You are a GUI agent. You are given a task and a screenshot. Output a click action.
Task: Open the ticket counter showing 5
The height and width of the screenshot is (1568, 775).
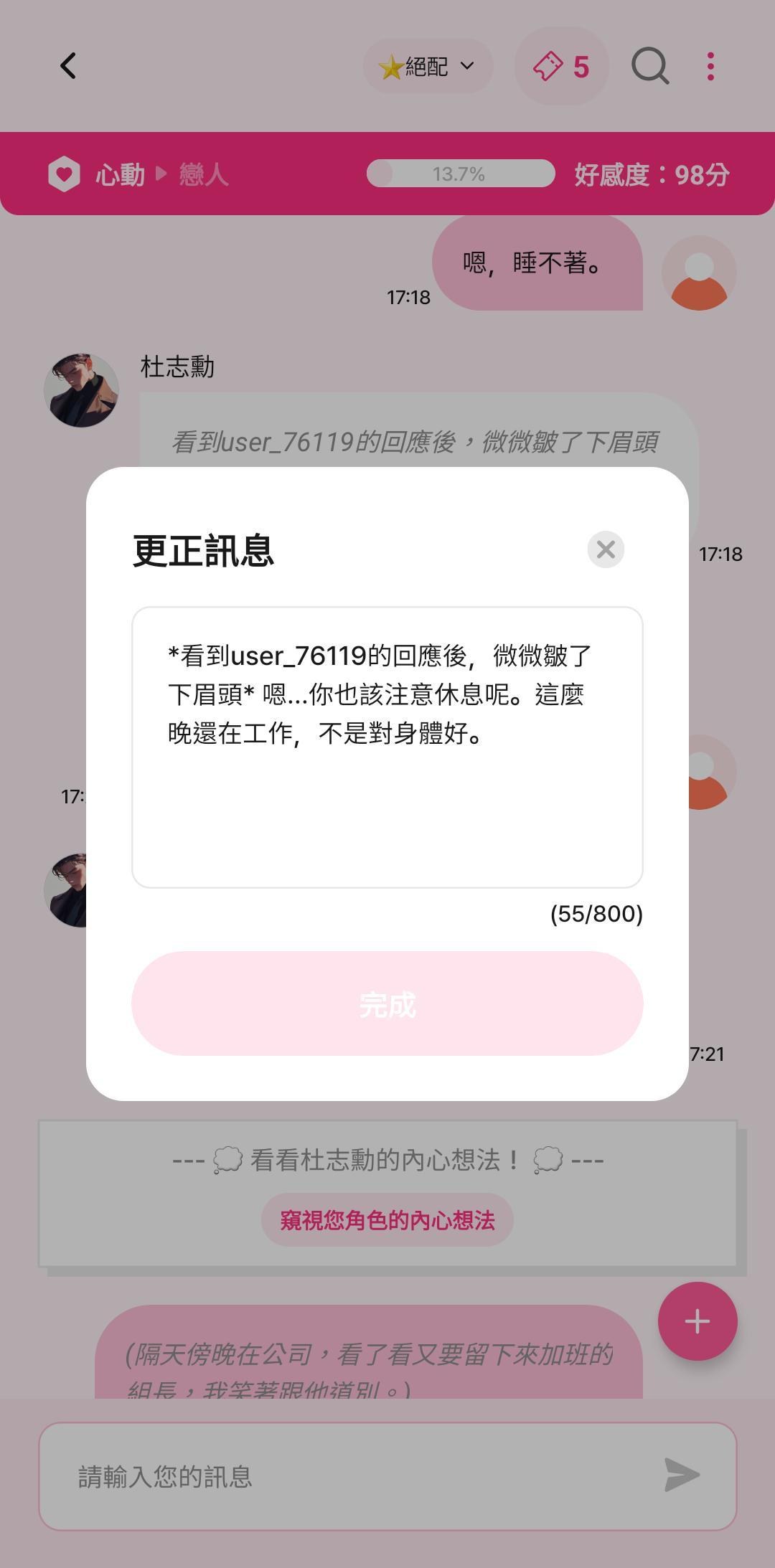click(562, 67)
